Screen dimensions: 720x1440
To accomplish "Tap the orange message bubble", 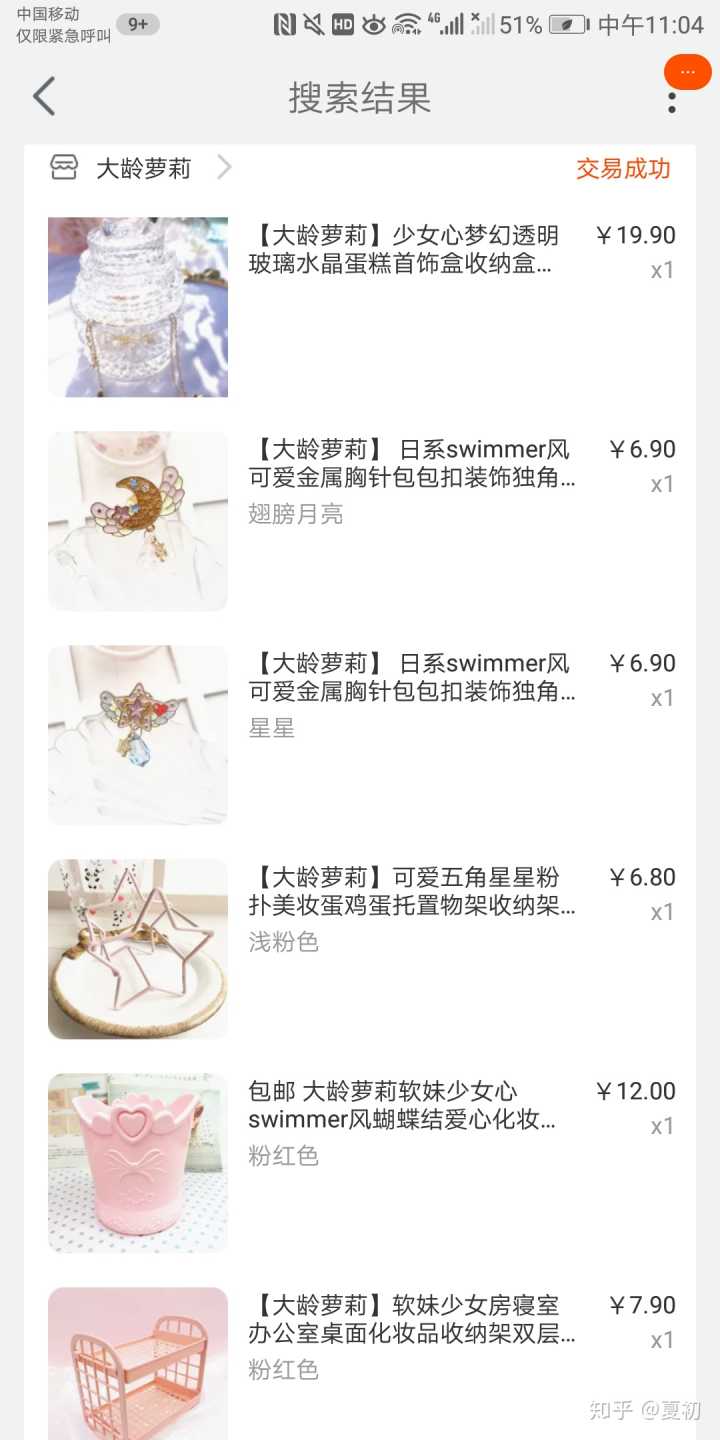I will pos(687,72).
